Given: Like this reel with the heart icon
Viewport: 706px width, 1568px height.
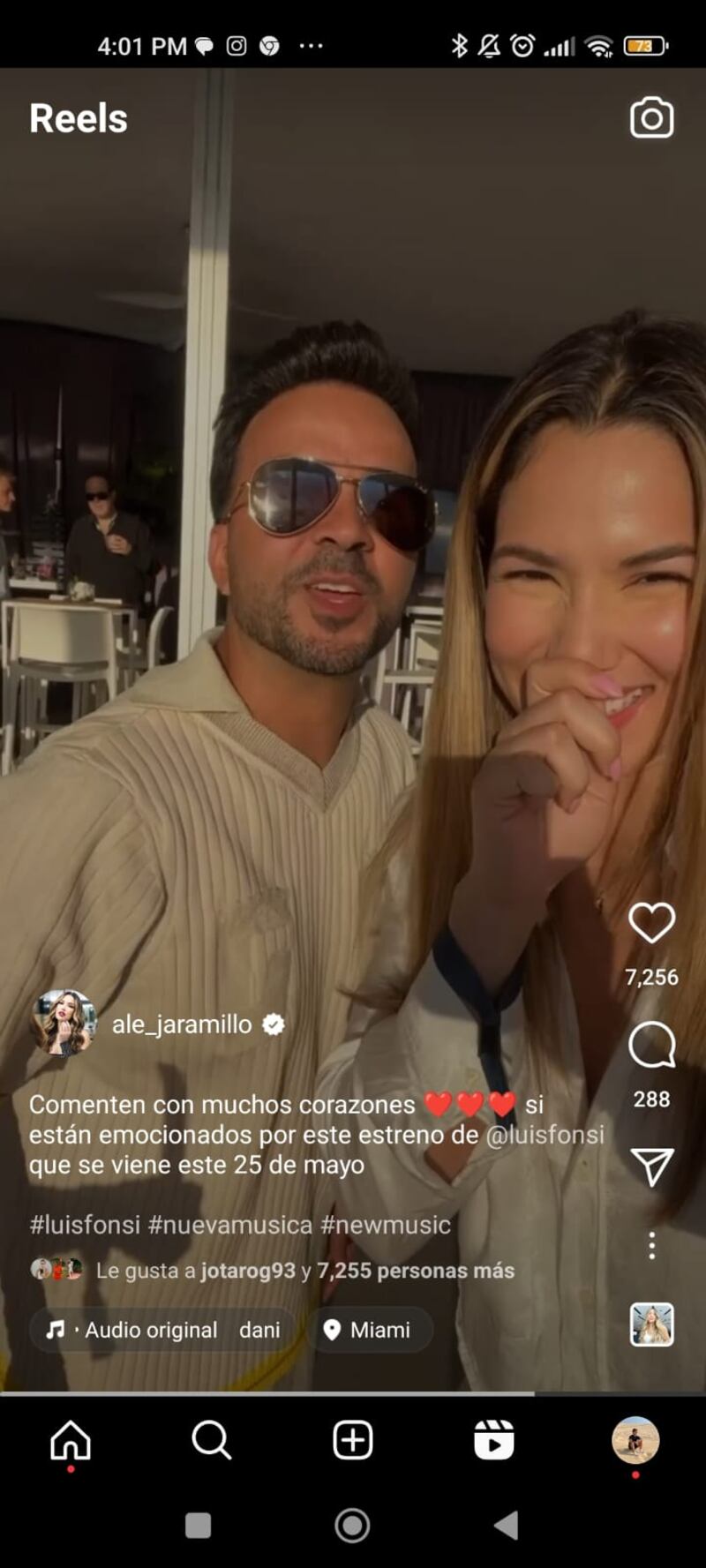Looking at the screenshot, I should click(x=651, y=923).
